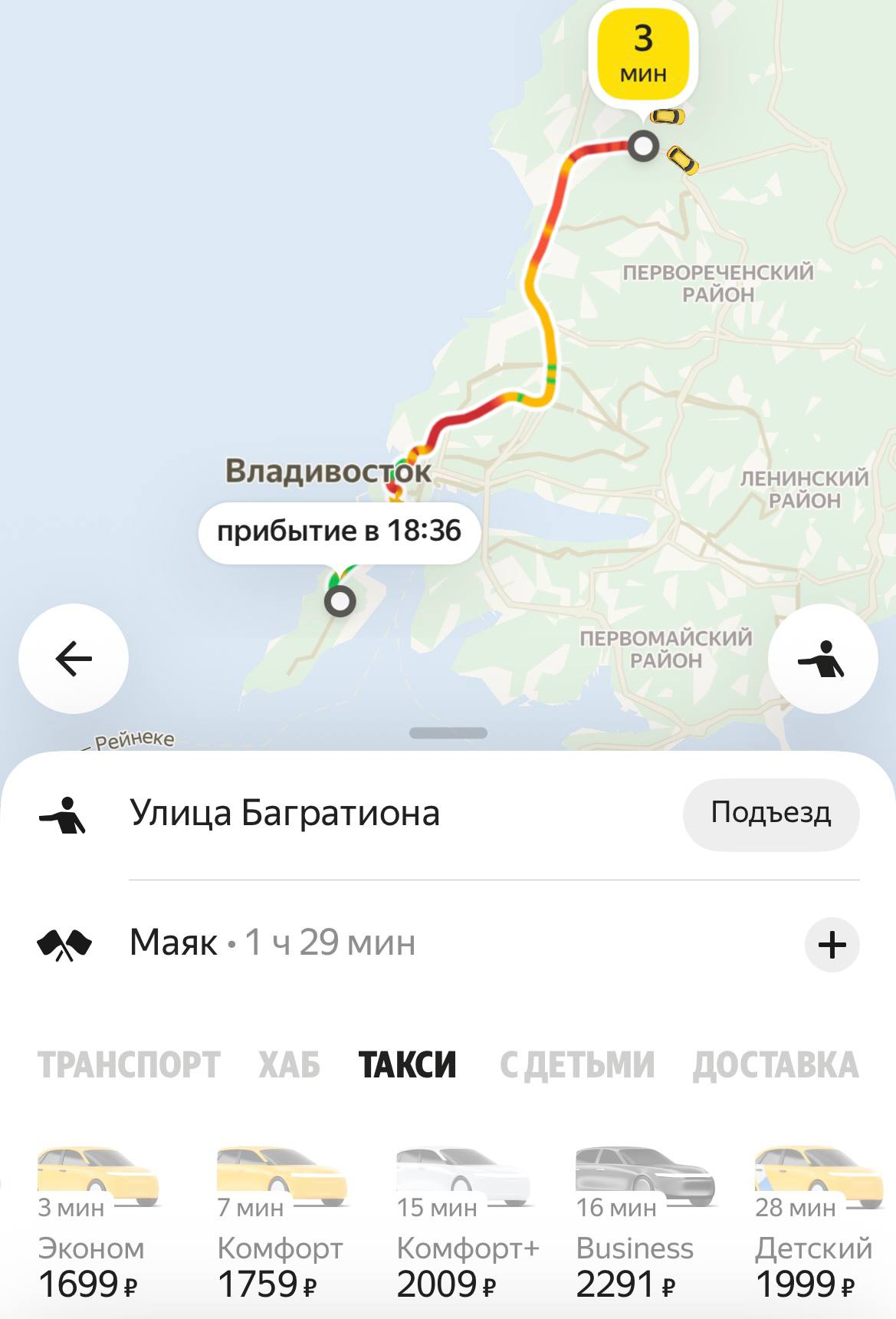Edit pickup address Улица Багратиона
The image size is (896, 1319).
click(285, 814)
